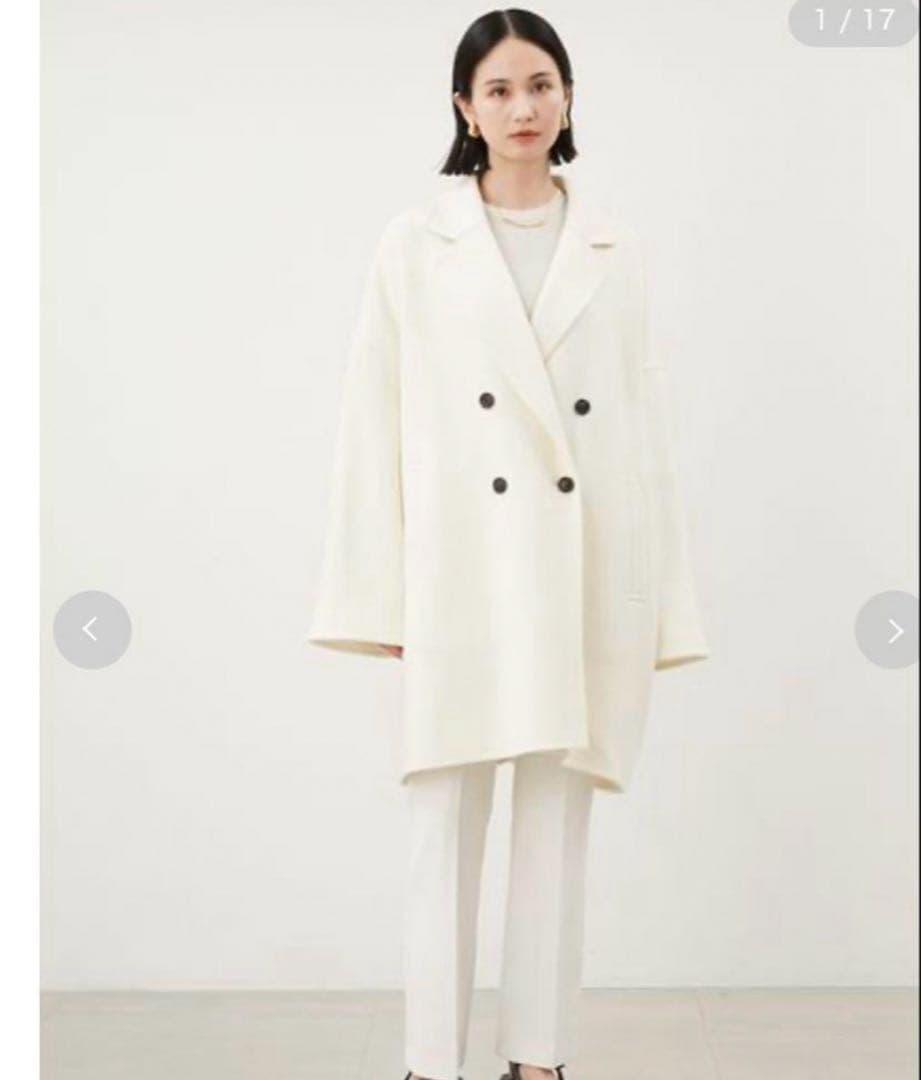Show the next product photo
Screen dimensions: 921x1080
coord(892,630)
